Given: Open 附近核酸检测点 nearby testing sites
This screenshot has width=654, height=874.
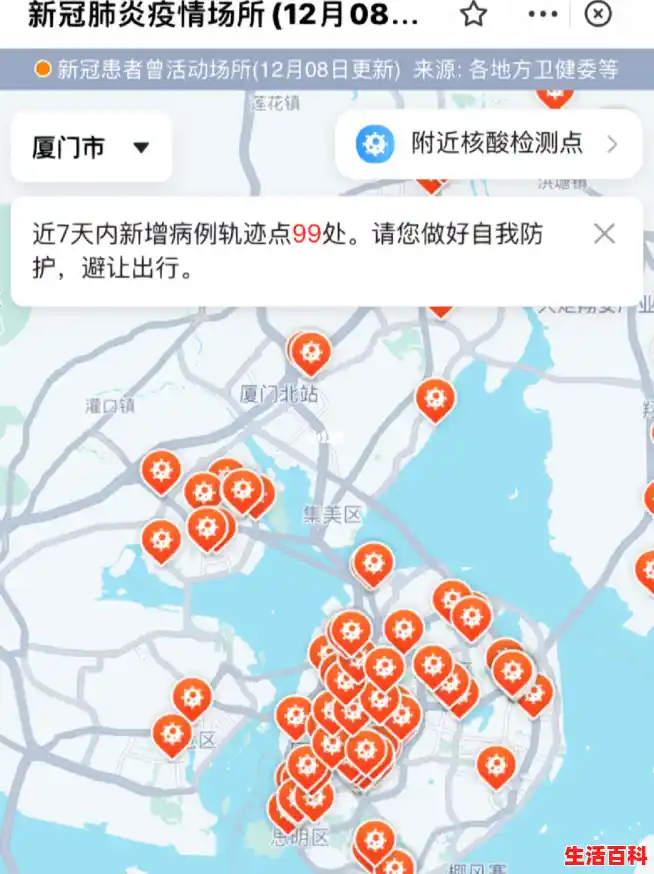Looking at the screenshot, I should [488, 144].
